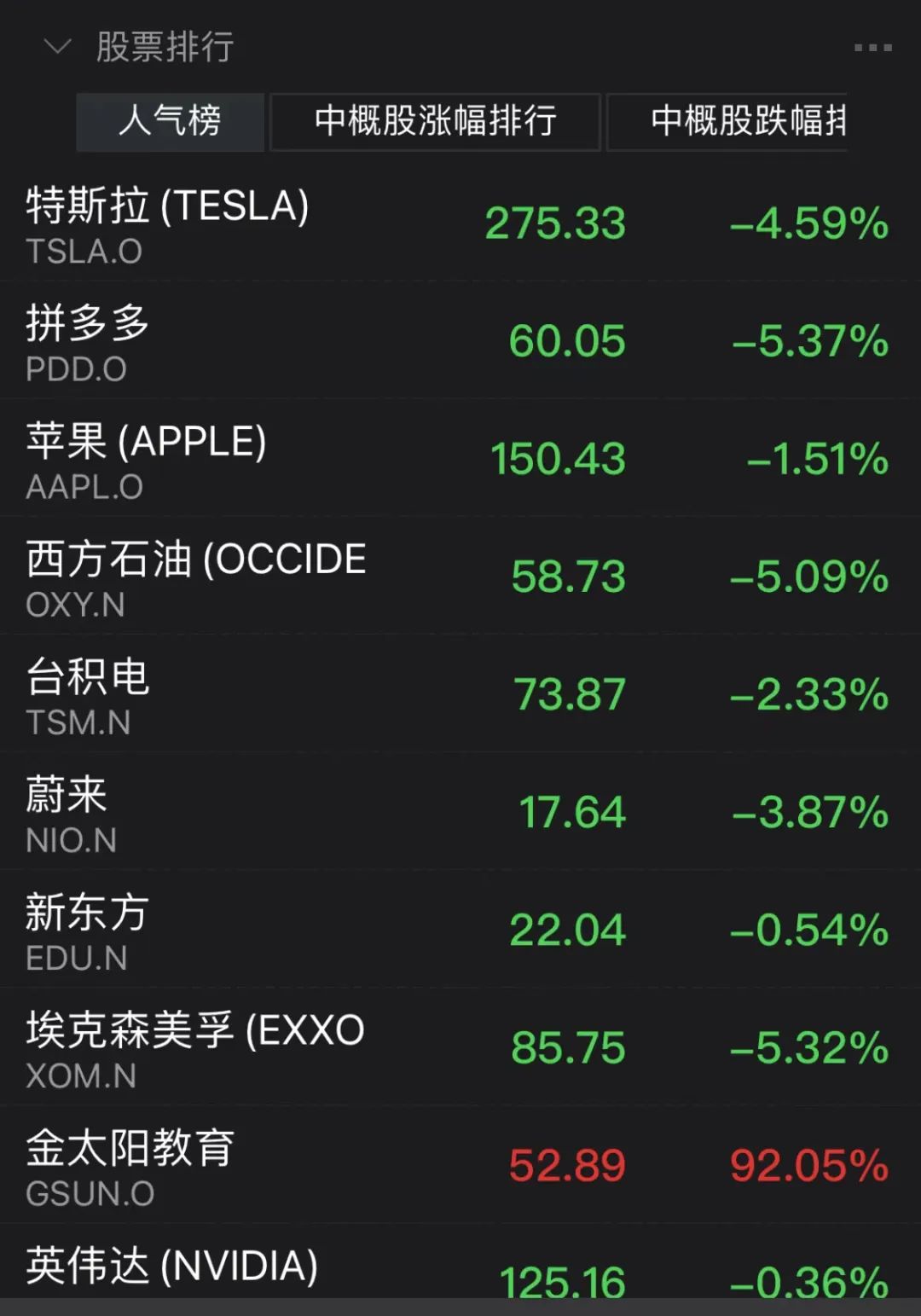The width and height of the screenshot is (921, 1316).
Task: Open the three-dot overflow menu
Action: click(x=872, y=49)
